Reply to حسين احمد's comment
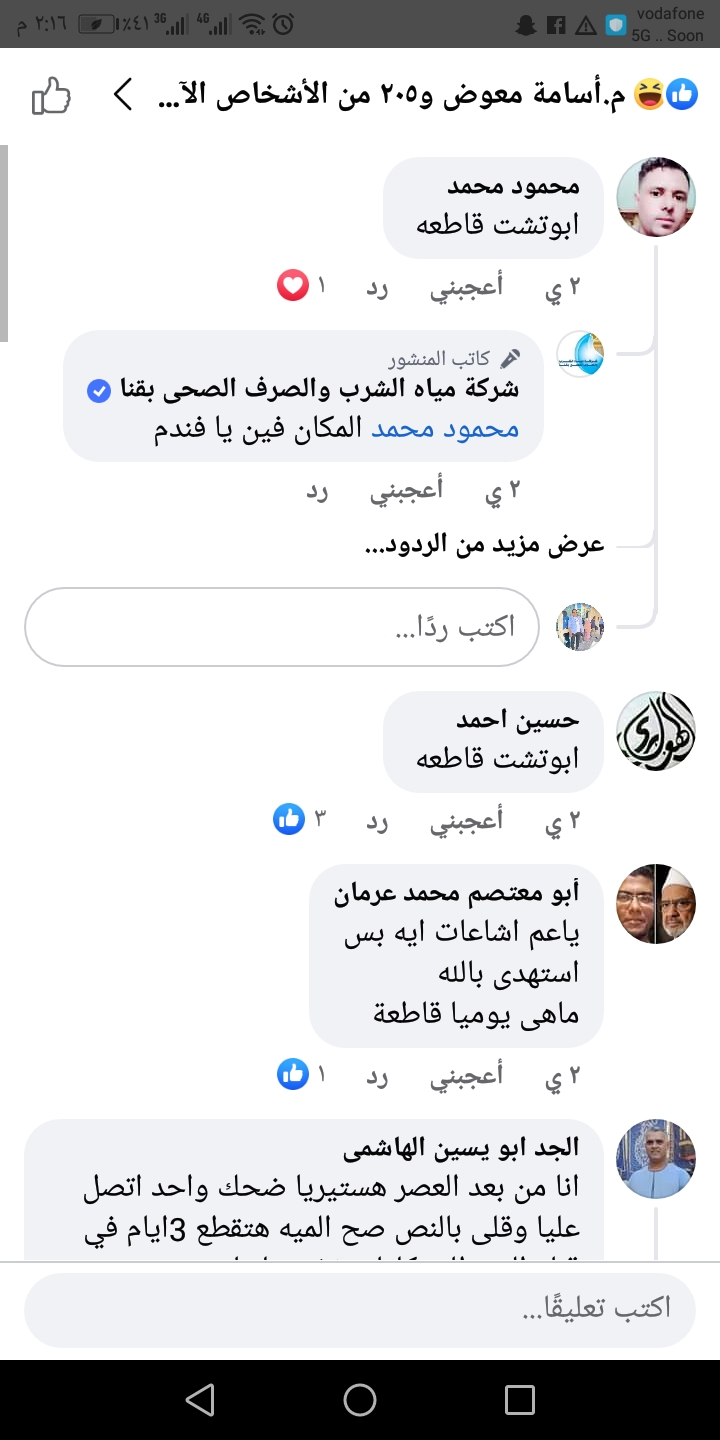The image size is (720, 1440). tap(376, 821)
